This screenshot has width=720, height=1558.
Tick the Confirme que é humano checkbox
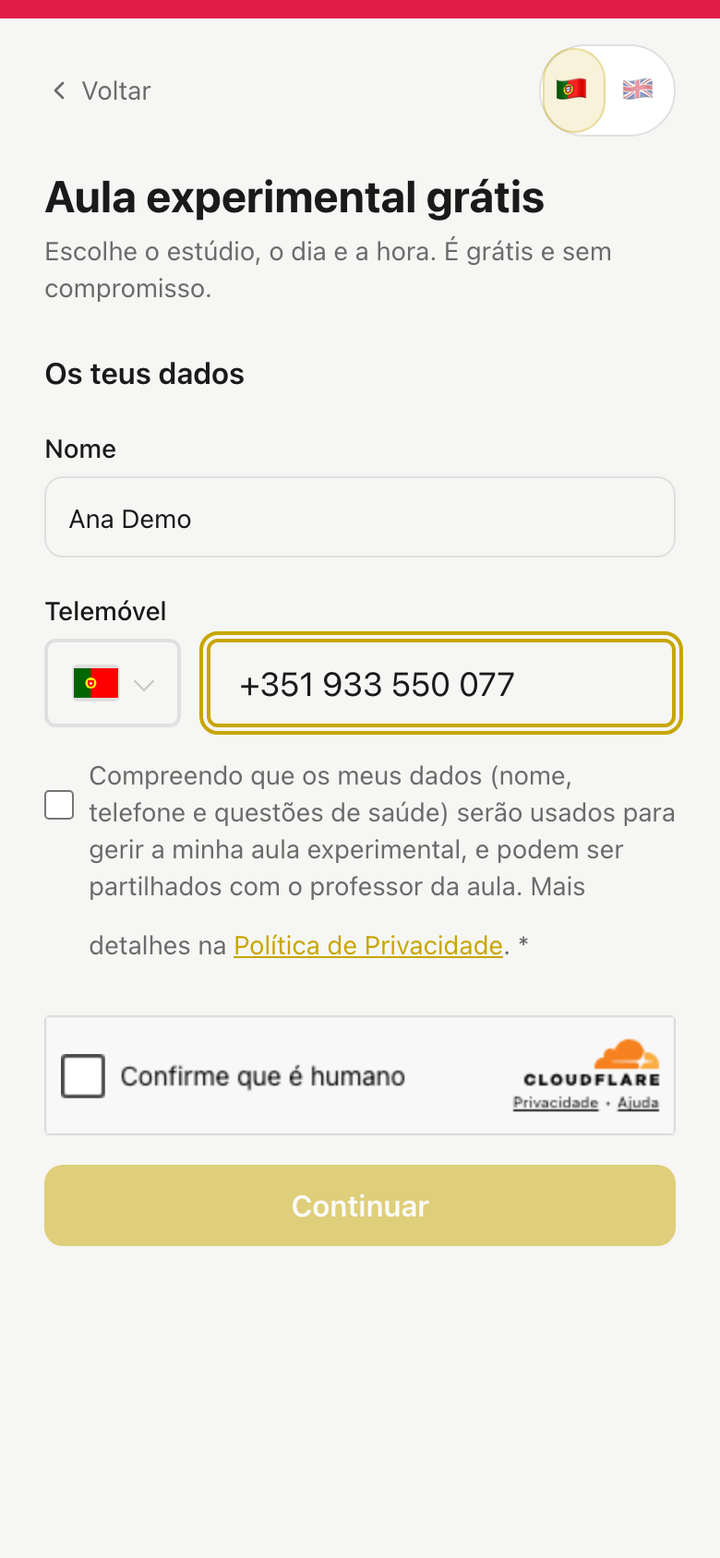click(x=83, y=1076)
